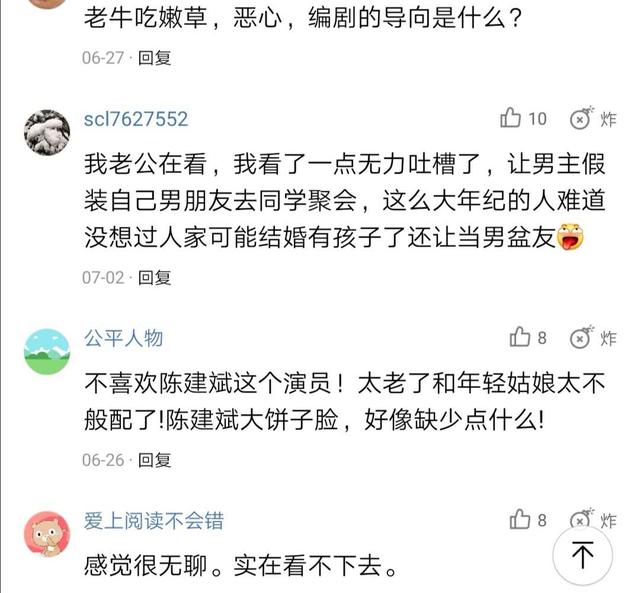Image resolution: width=640 pixels, height=593 pixels.
Task: Reply to scl7627552's 07-02 comment
Action: (155, 276)
